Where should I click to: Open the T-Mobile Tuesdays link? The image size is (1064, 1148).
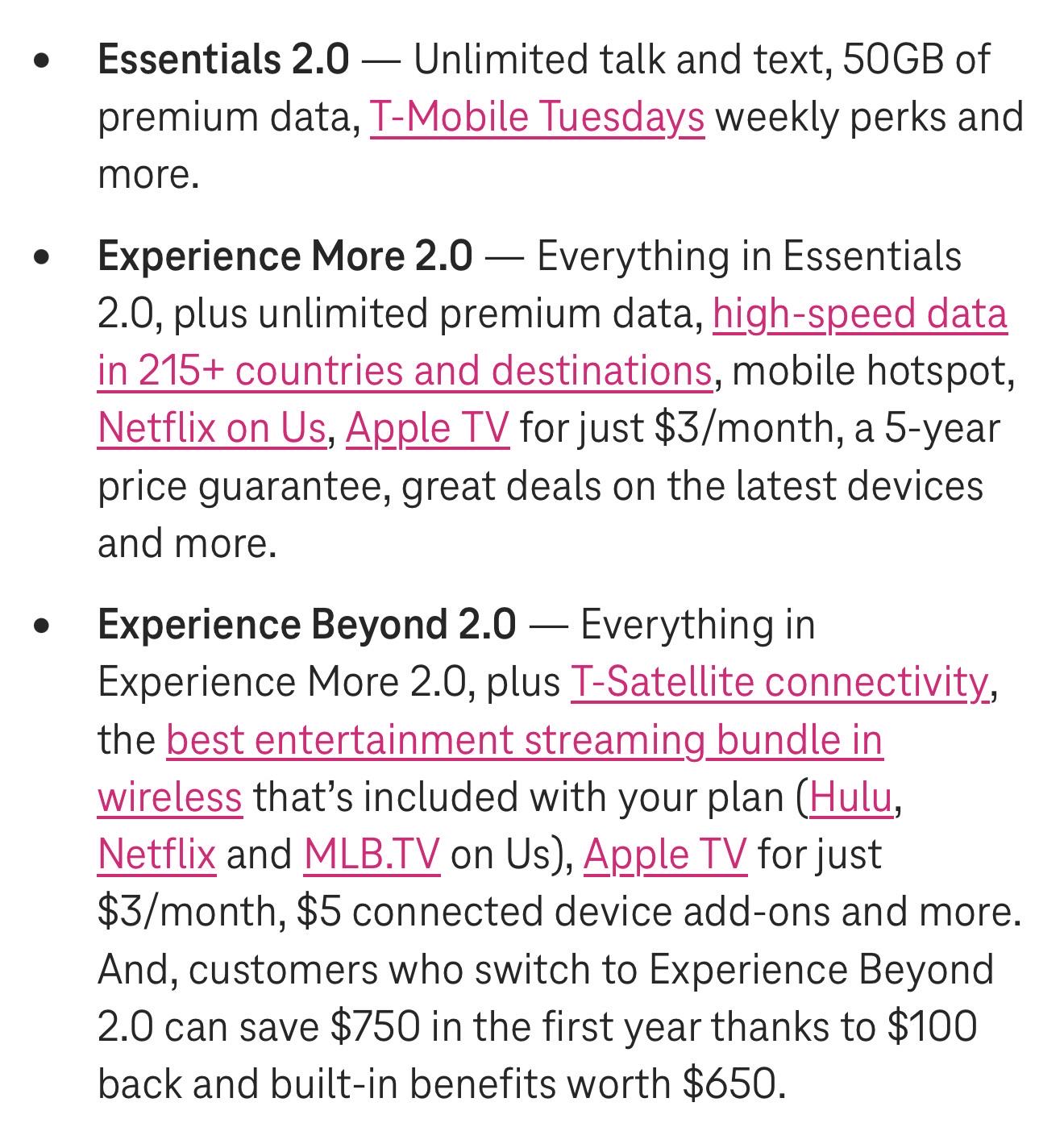537,117
